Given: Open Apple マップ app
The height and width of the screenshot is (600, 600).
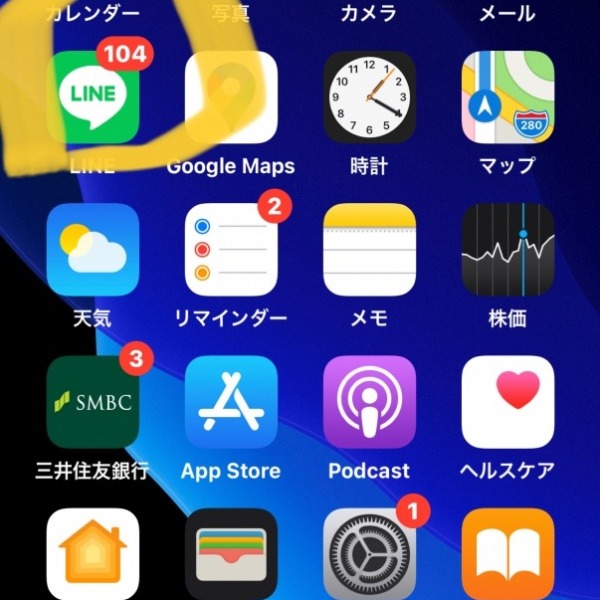Looking at the screenshot, I should click(x=507, y=98).
